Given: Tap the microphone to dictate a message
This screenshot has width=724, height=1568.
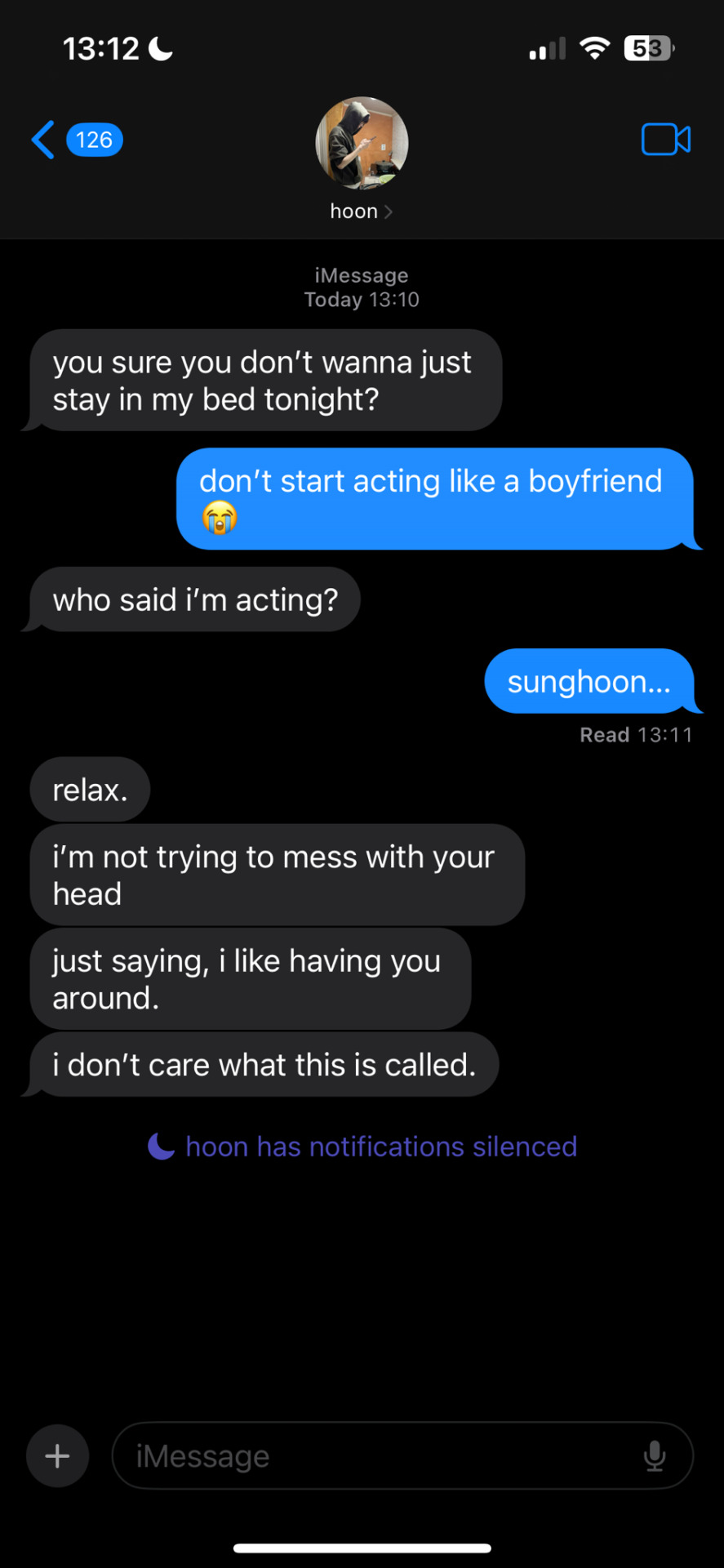Looking at the screenshot, I should pyautogui.click(x=655, y=1456).
